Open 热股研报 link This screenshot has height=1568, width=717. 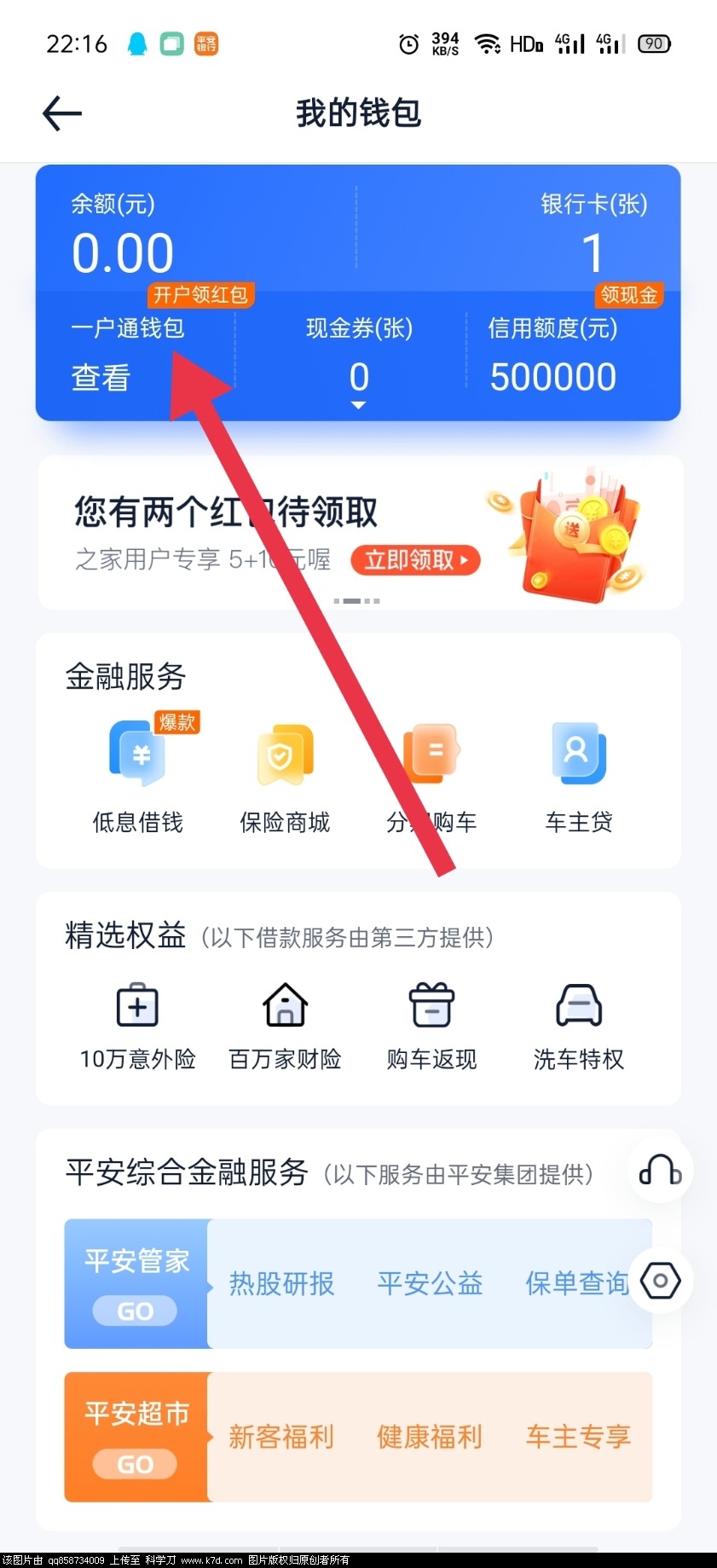(281, 1283)
